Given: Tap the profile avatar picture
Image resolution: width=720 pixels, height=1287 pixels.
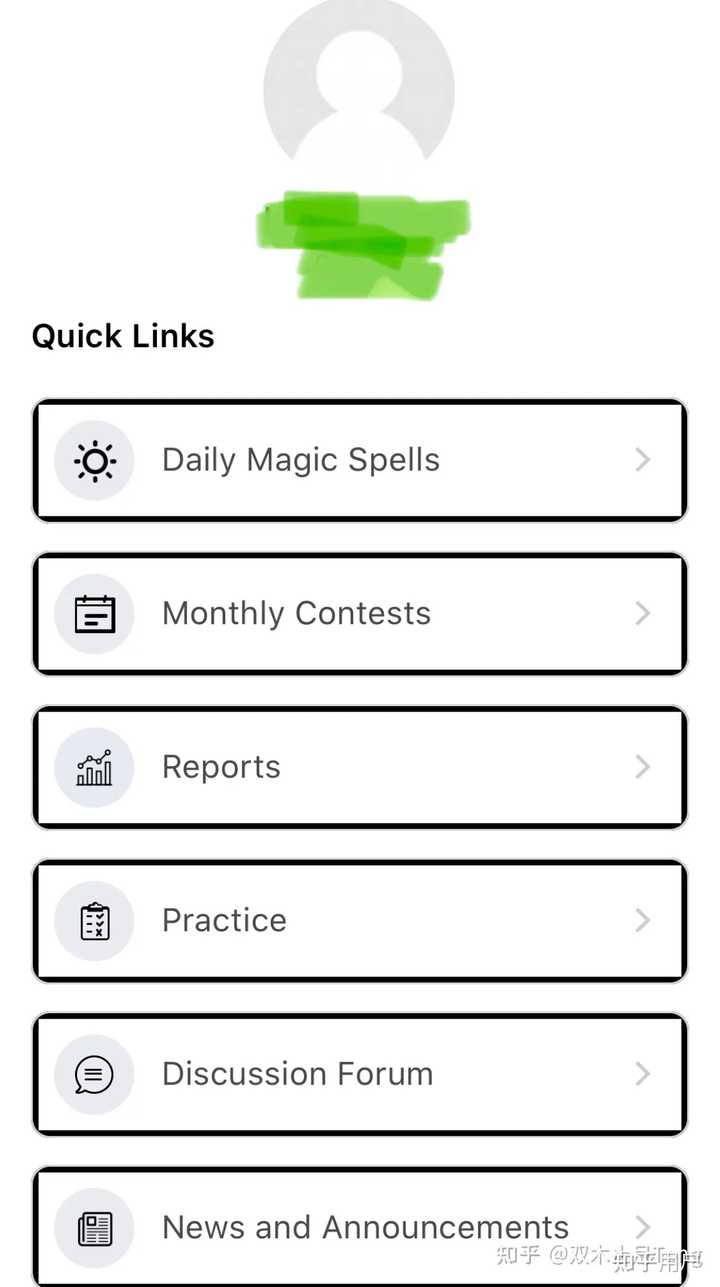Looking at the screenshot, I should point(359,85).
